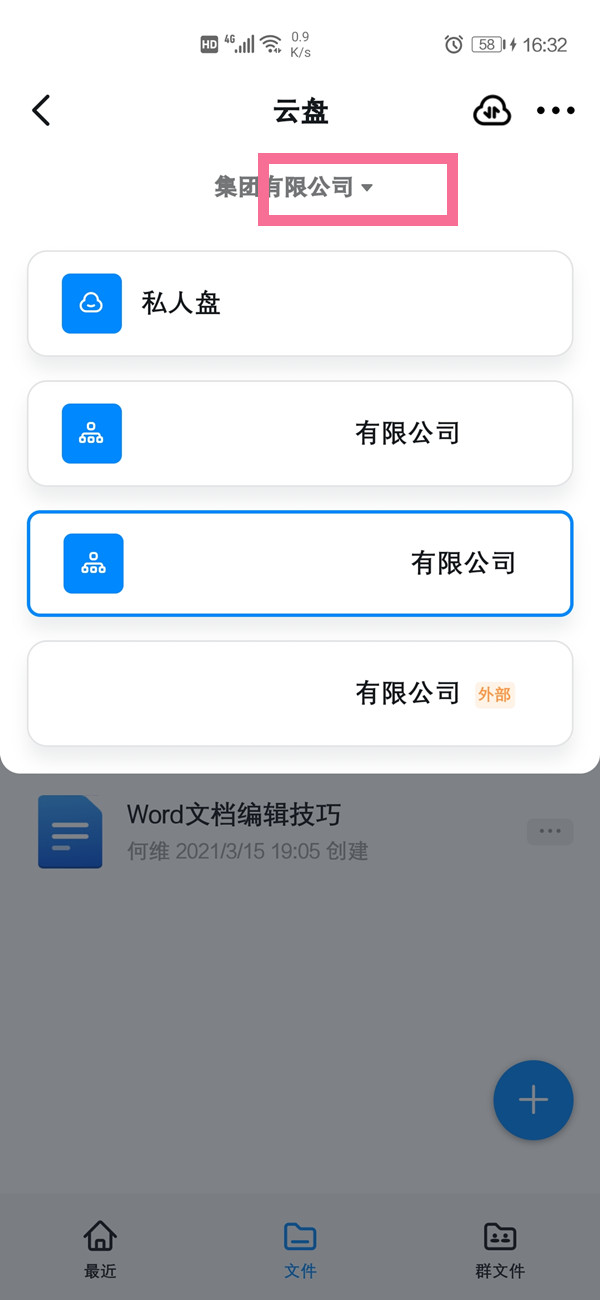This screenshot has height=1300, width=600.
Task: Go back from the 云盘 screen
Action: pyautogui.click(x=41, y=110)
